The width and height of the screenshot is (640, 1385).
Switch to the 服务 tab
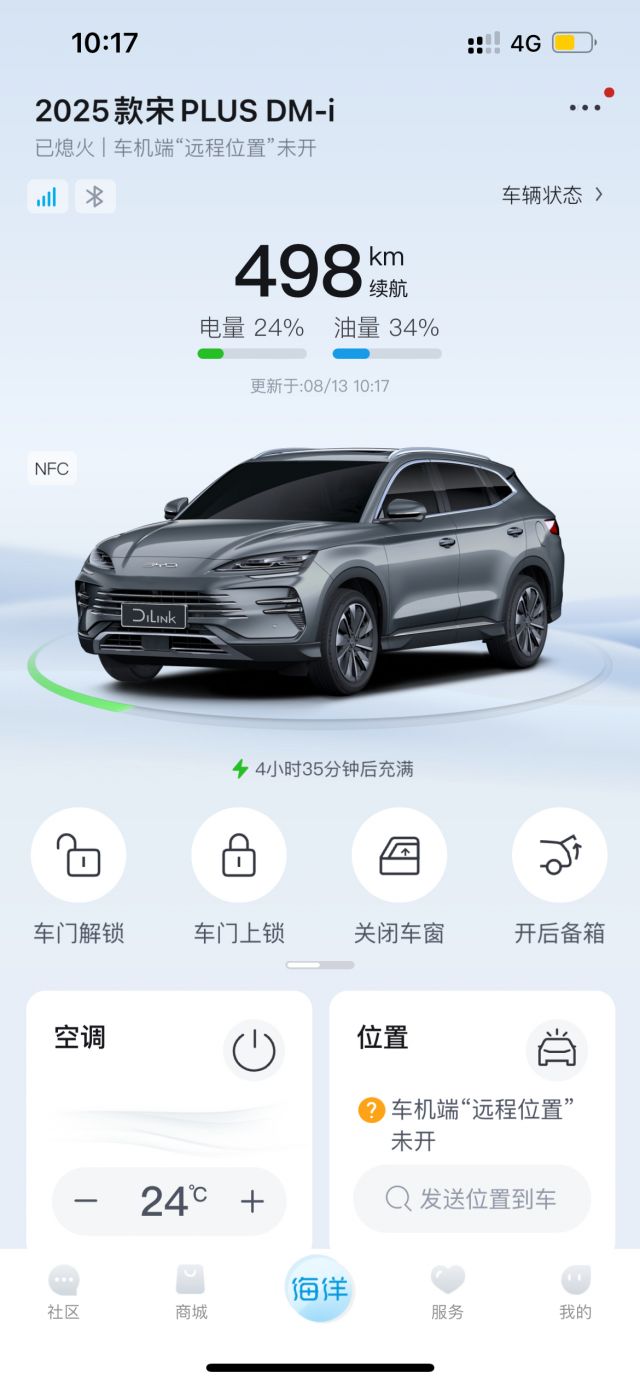point(448,1292)
